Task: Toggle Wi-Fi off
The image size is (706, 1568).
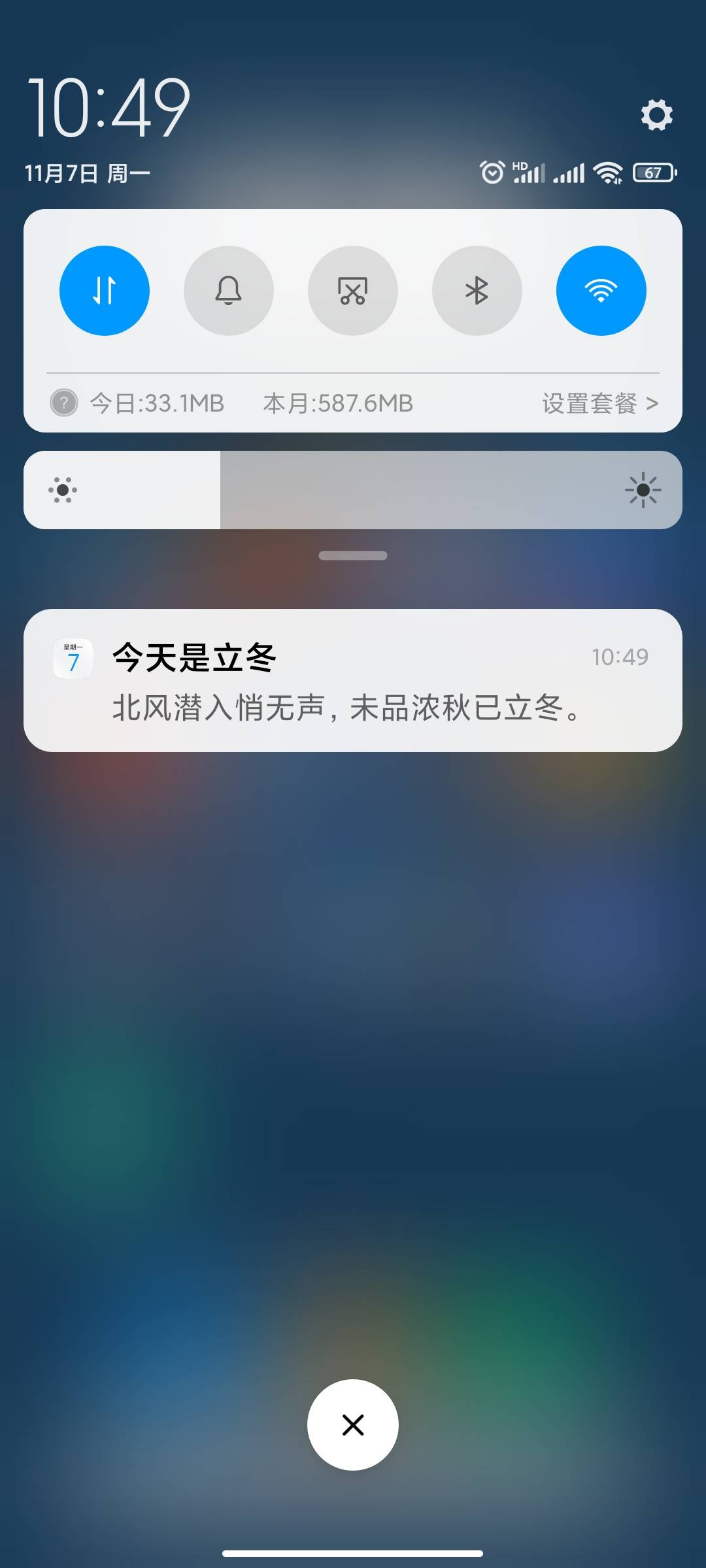Action: pyautogui.click(x=601, y=290)
